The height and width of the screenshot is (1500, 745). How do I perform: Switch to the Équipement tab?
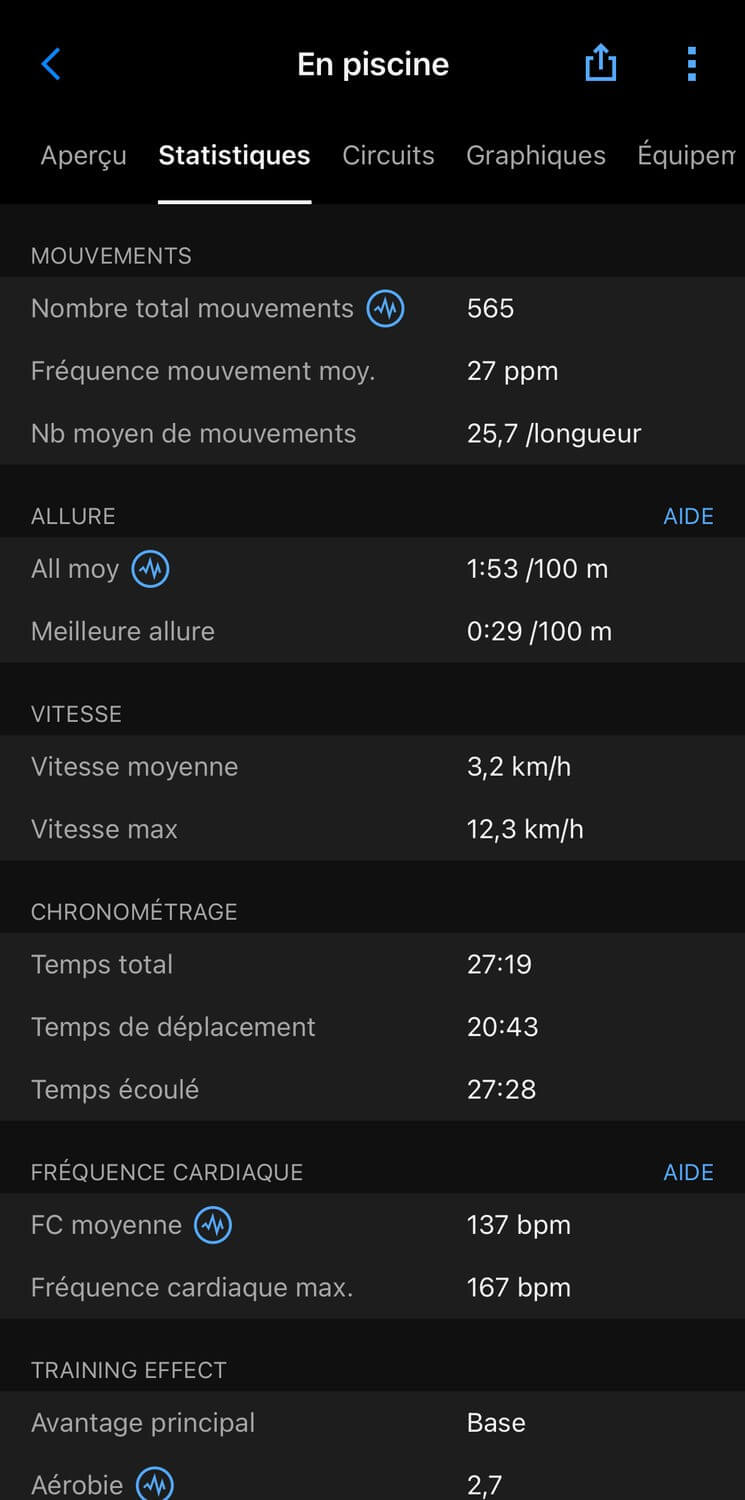click(688, 156)
